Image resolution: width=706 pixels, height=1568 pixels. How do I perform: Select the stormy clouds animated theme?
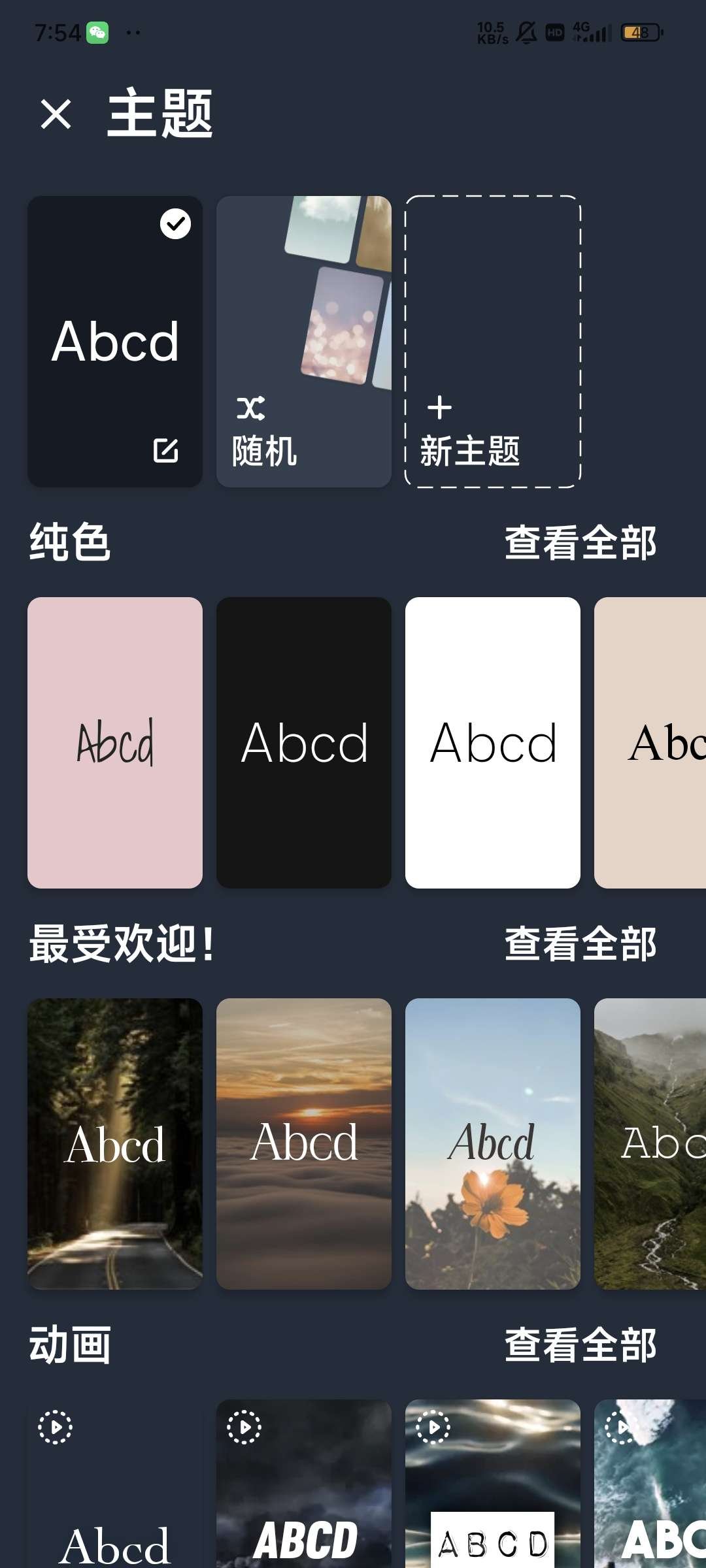304,1490
